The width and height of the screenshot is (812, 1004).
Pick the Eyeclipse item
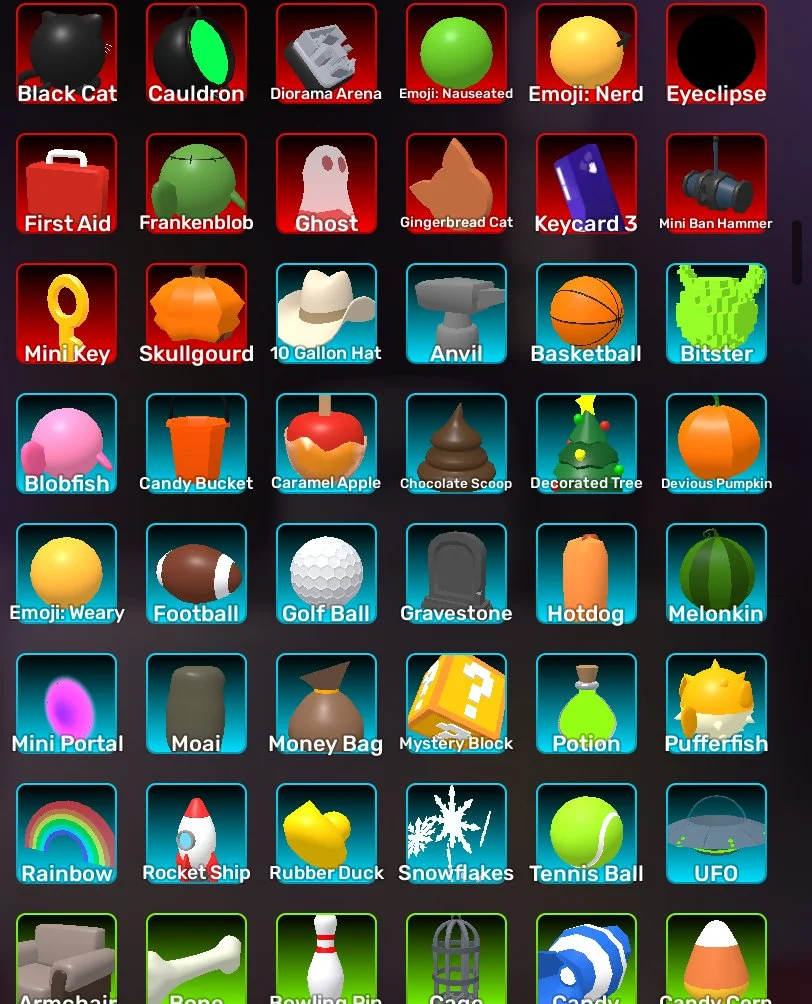click(x=717, y=54)
